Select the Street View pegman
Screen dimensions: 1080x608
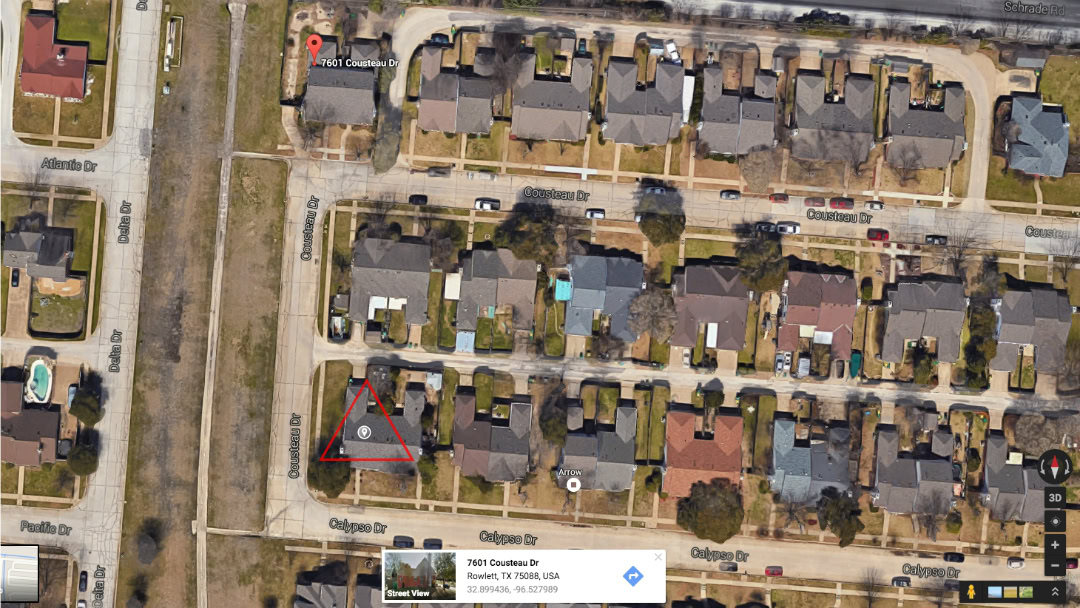tap(970, 592)
